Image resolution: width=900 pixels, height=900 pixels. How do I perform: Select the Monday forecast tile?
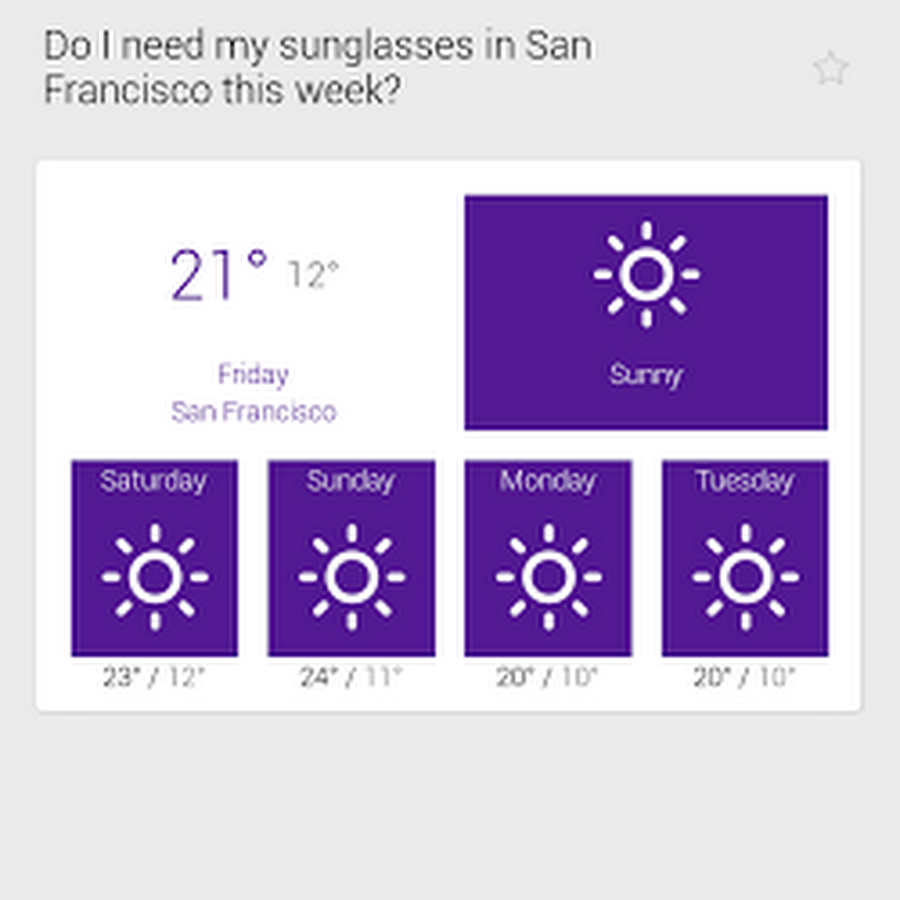[548, 558]
